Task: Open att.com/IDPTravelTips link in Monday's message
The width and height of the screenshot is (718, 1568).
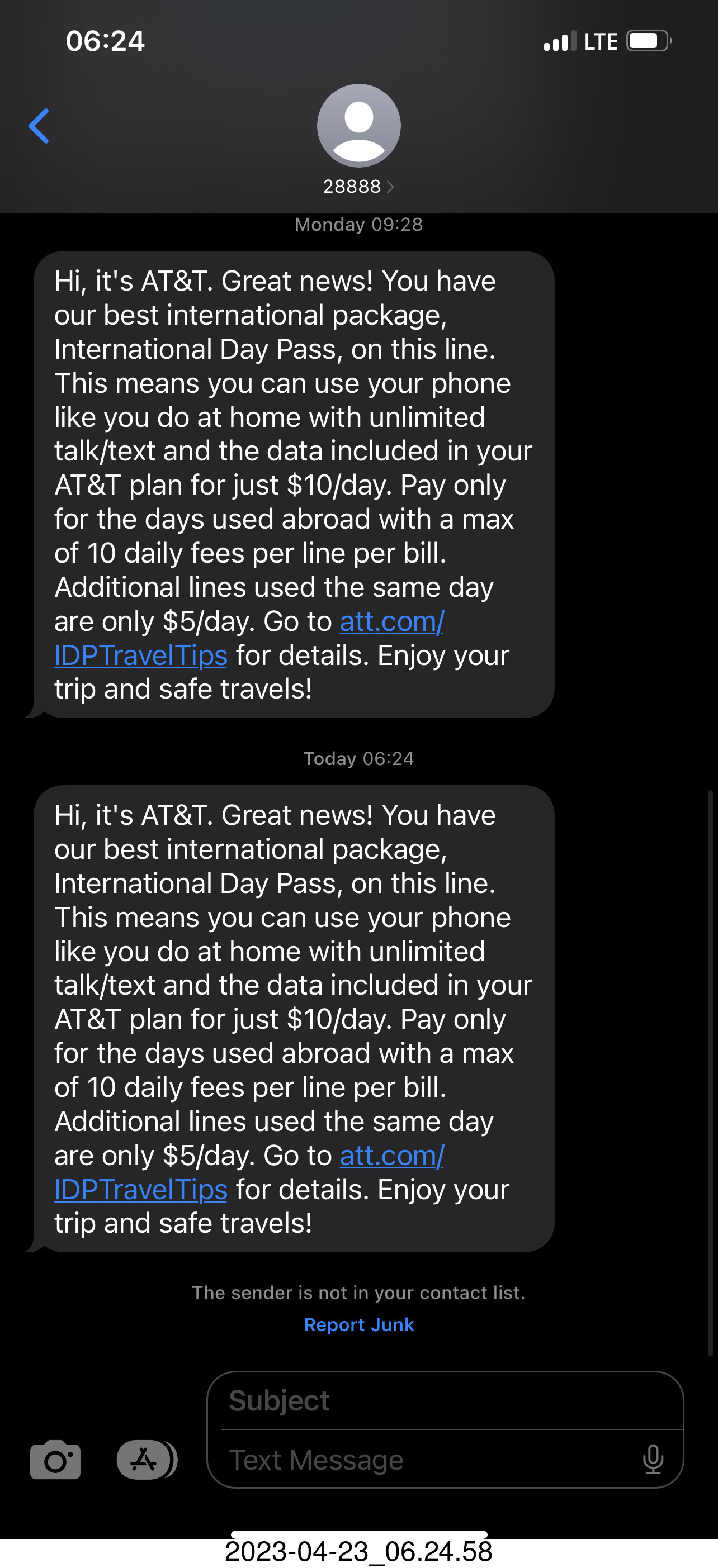Action: [x=391, y=621]
